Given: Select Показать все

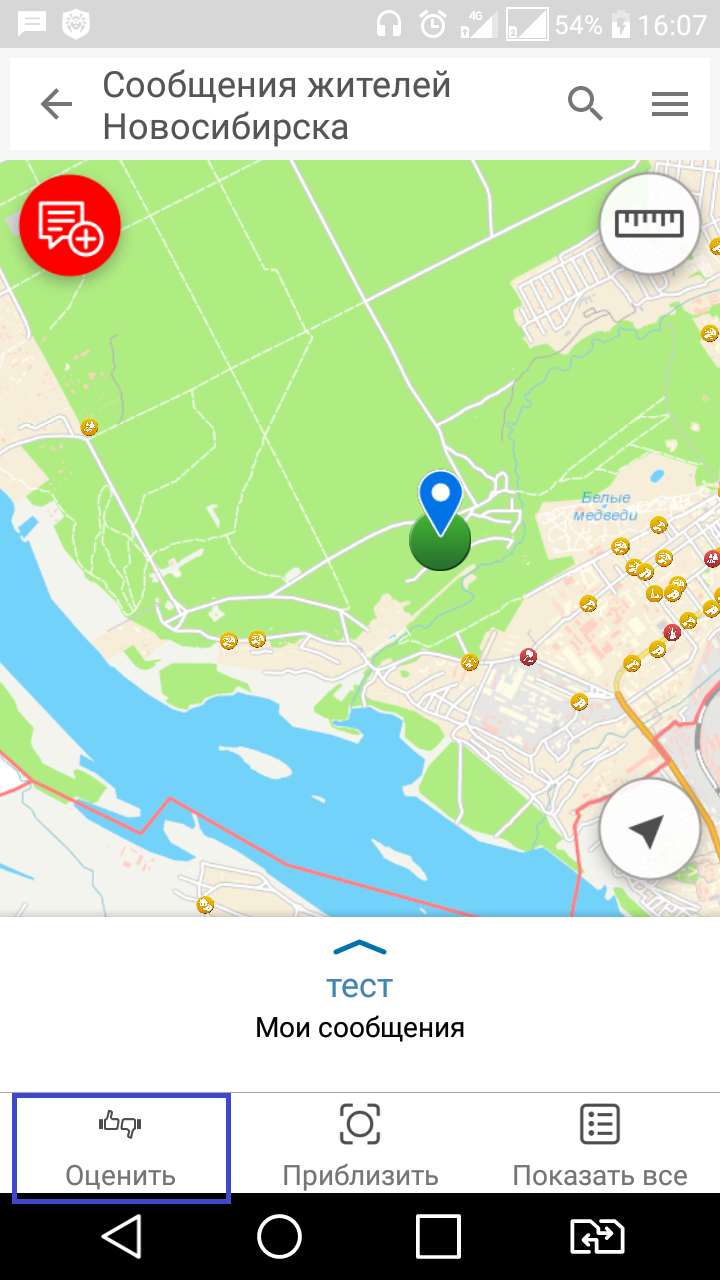Looking at the screenshot, I should 600,1146.
